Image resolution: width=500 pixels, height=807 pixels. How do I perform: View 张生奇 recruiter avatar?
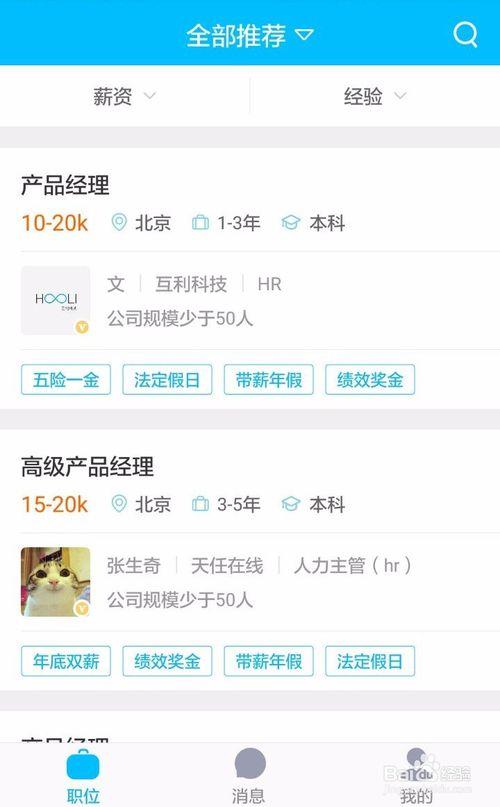[56, 582]
